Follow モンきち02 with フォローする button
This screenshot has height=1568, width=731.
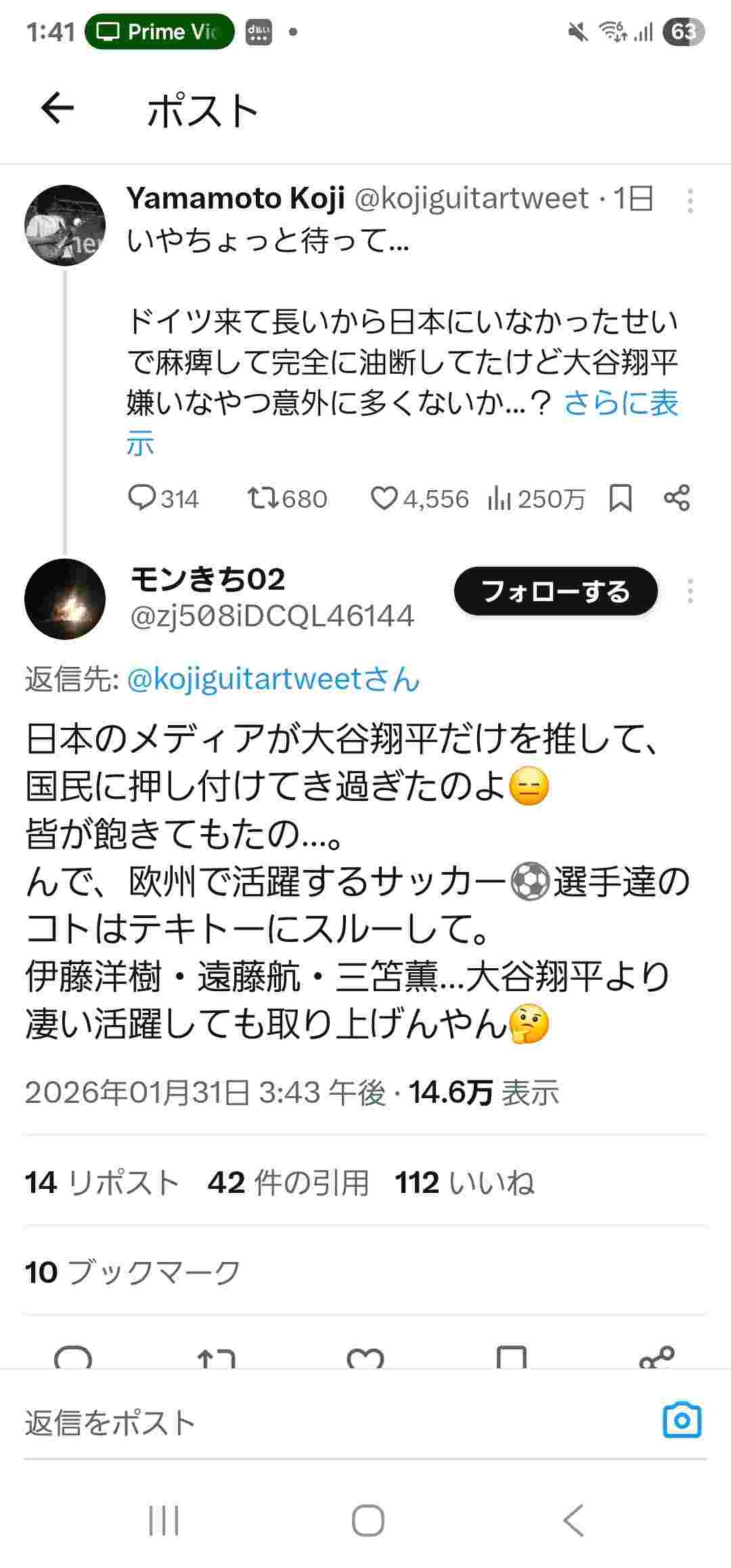(556, 592)
